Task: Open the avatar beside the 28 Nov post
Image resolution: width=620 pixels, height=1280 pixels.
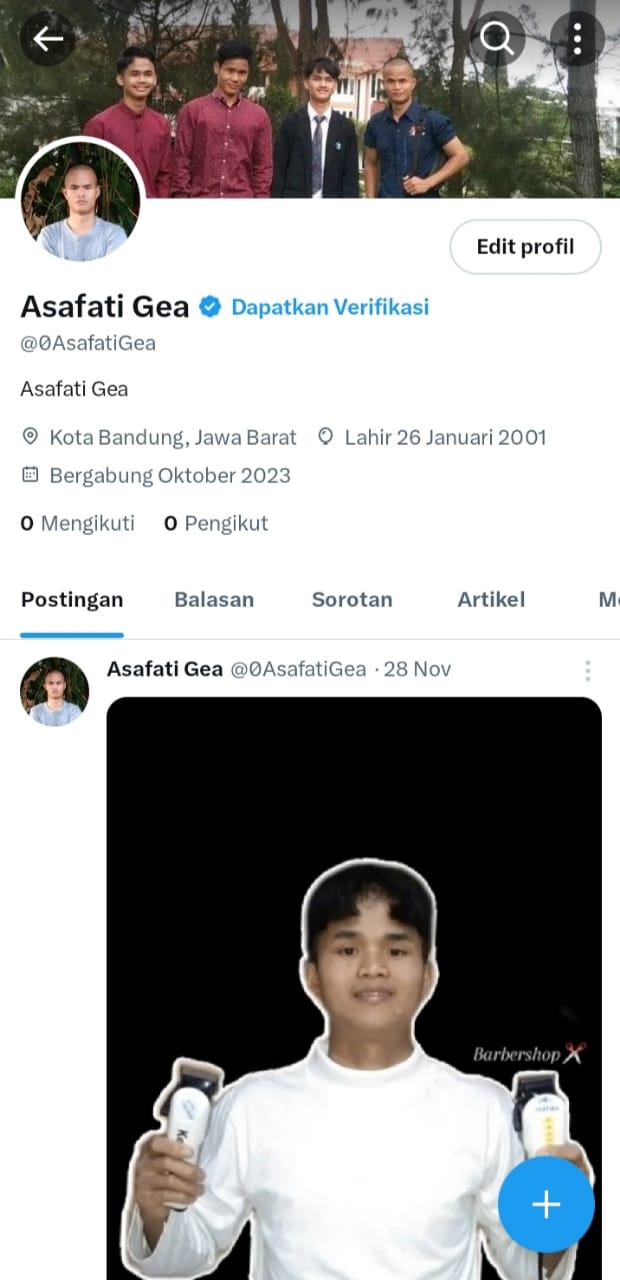Action: coord(55,691)
